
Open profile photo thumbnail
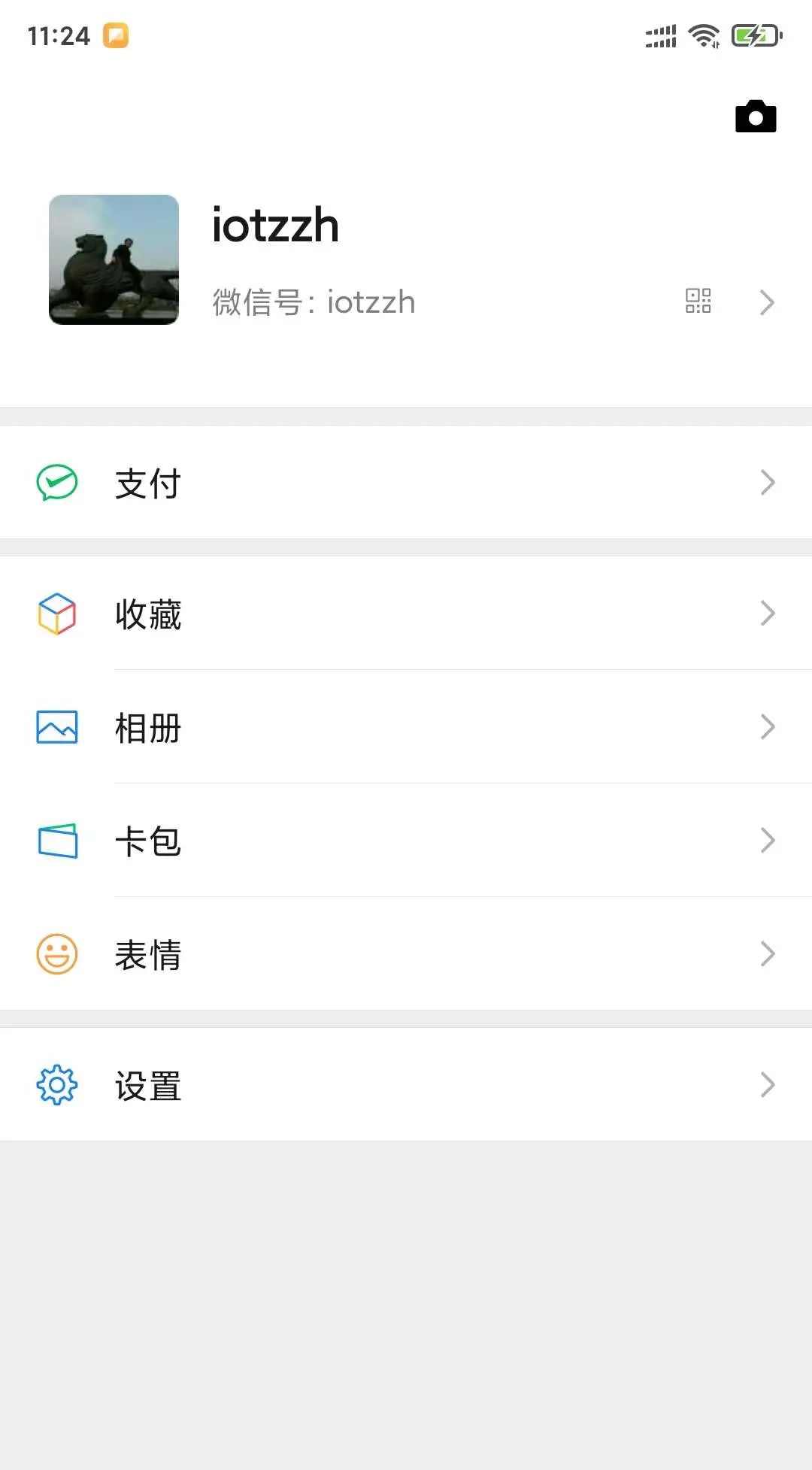pos(113,259)
